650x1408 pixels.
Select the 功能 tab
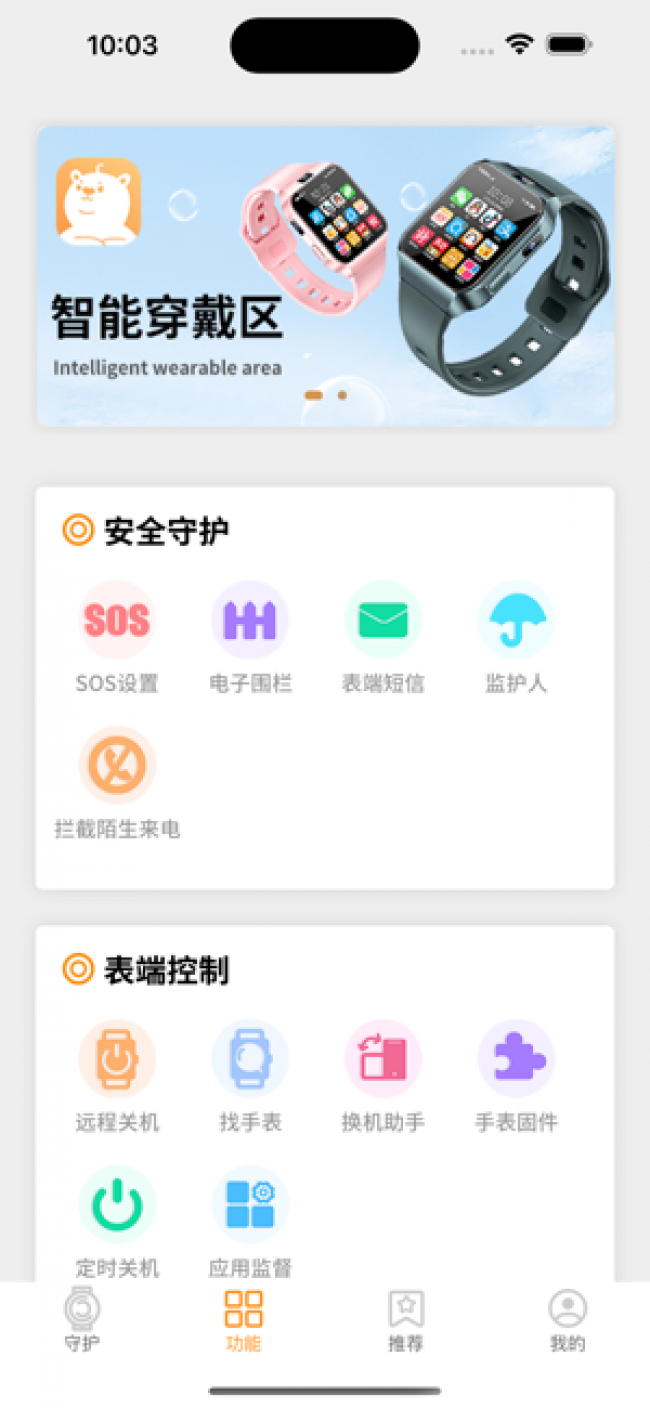click(x=244, y=1320)
